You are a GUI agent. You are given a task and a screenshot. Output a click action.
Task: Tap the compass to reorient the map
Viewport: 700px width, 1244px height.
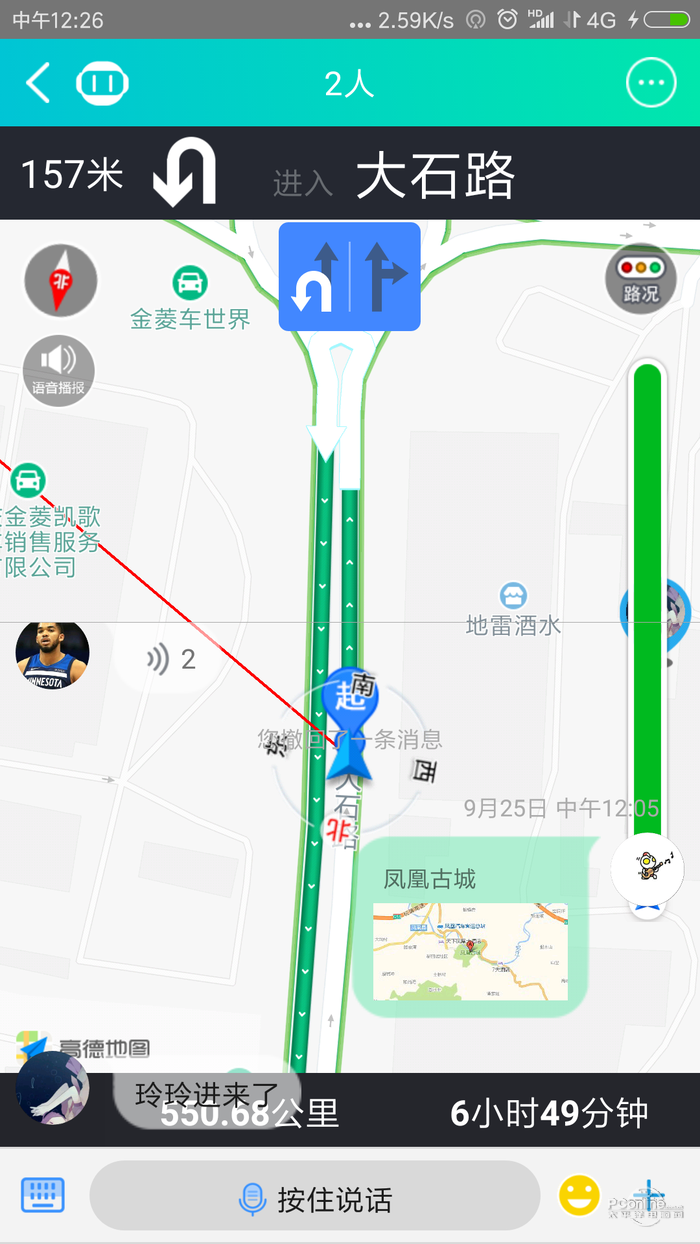(60, 281)
